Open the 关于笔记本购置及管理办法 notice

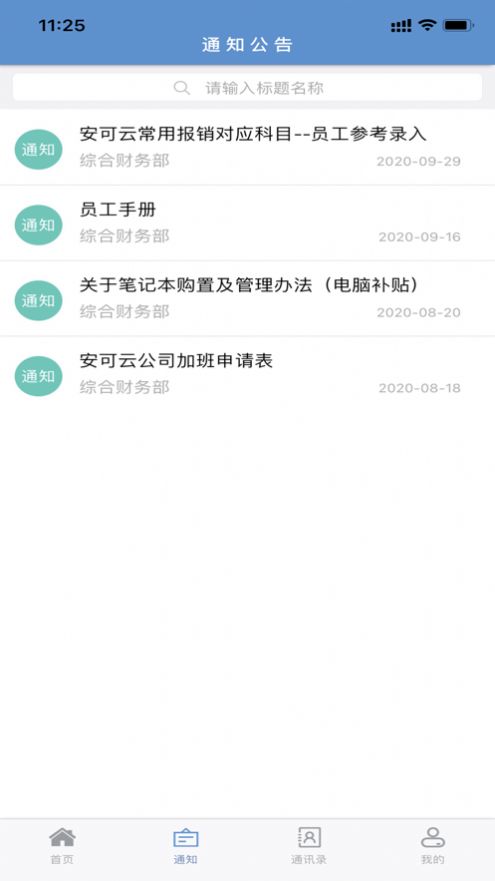click(x=247, y=298)
